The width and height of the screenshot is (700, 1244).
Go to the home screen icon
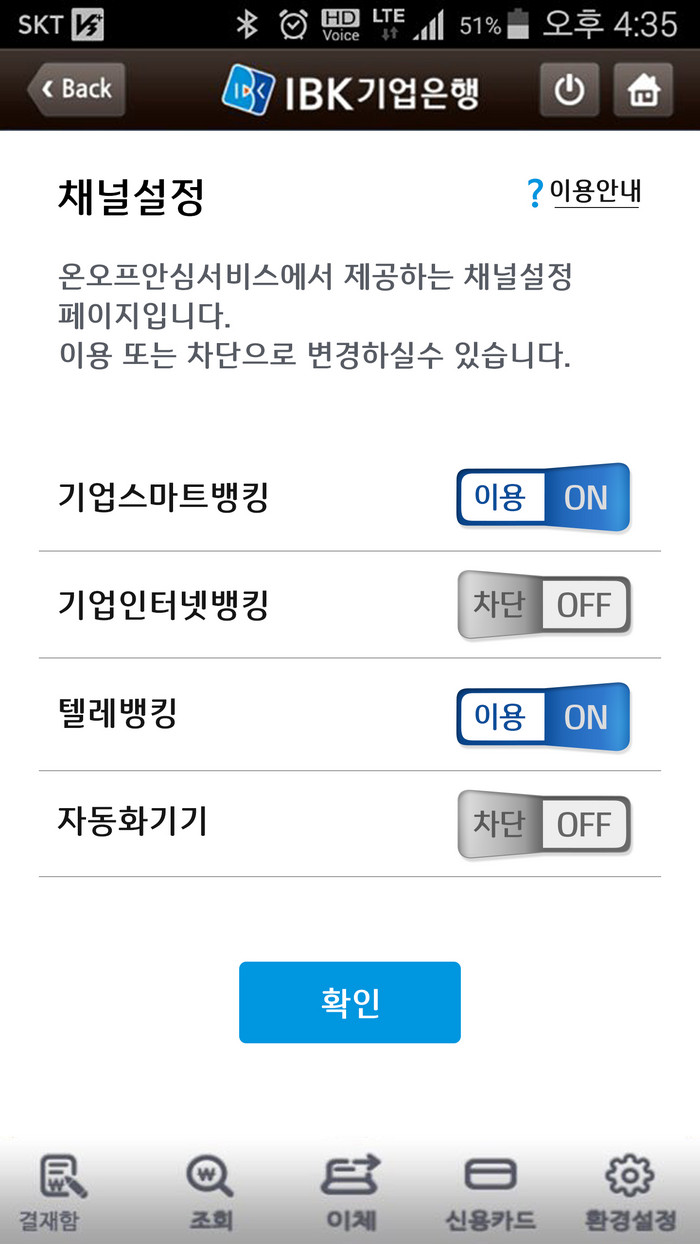coord(643,90)
